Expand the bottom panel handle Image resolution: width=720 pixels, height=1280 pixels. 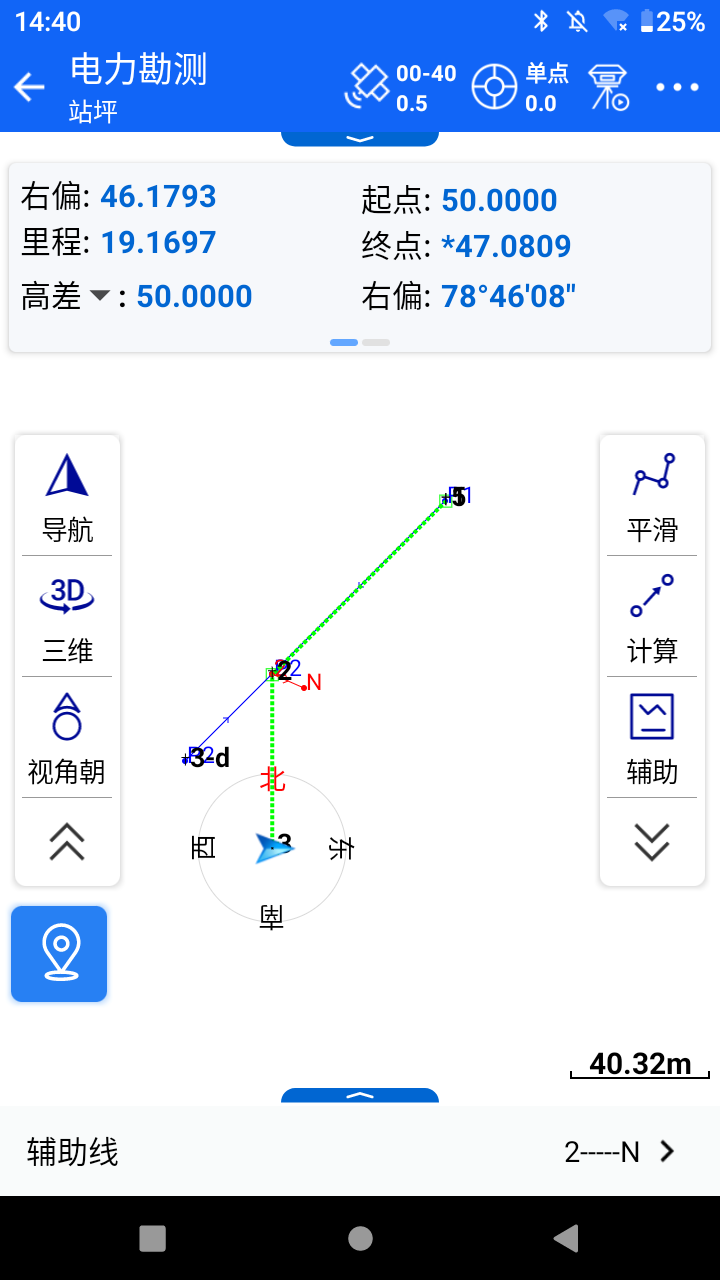pyautogui.click(x=360, y=1095)
